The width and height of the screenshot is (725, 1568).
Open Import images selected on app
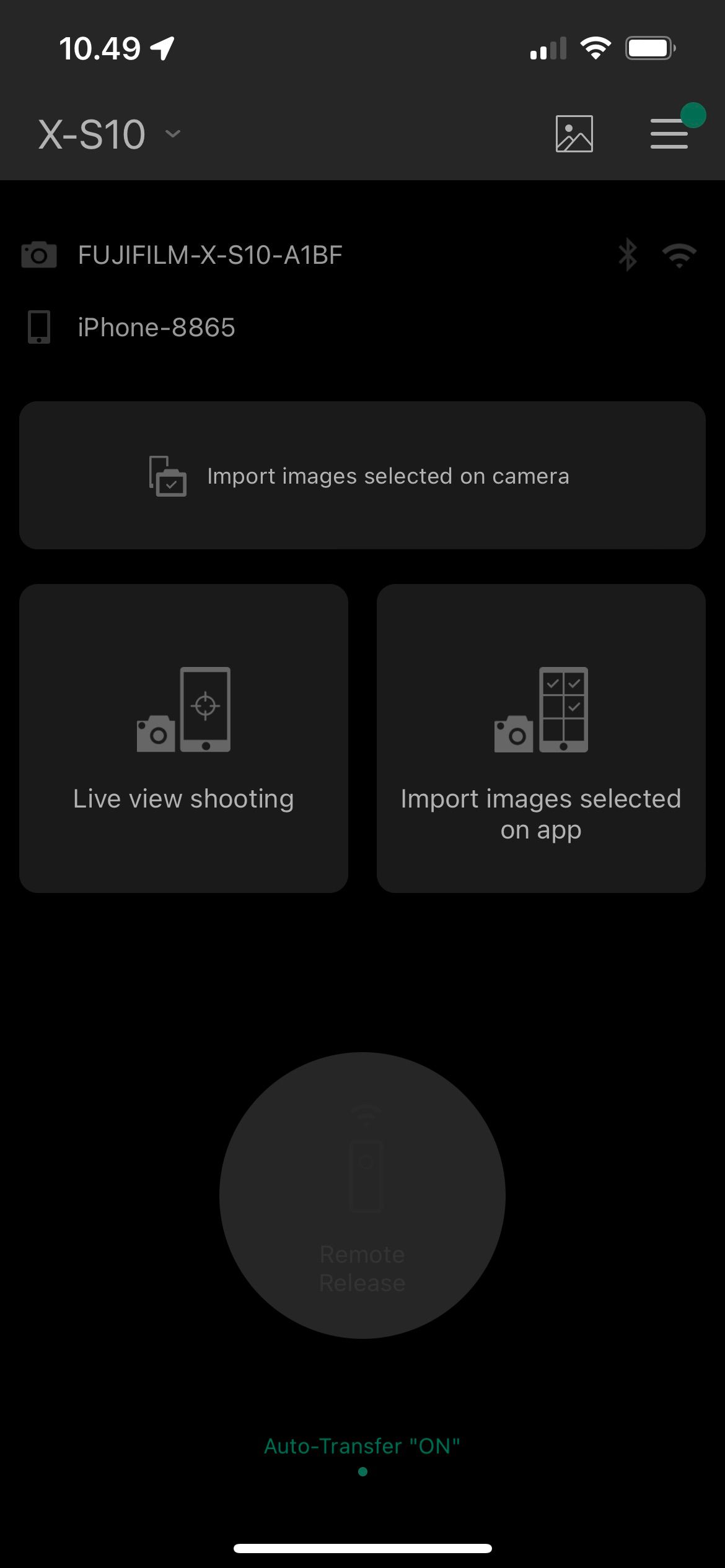click(541, 738)
